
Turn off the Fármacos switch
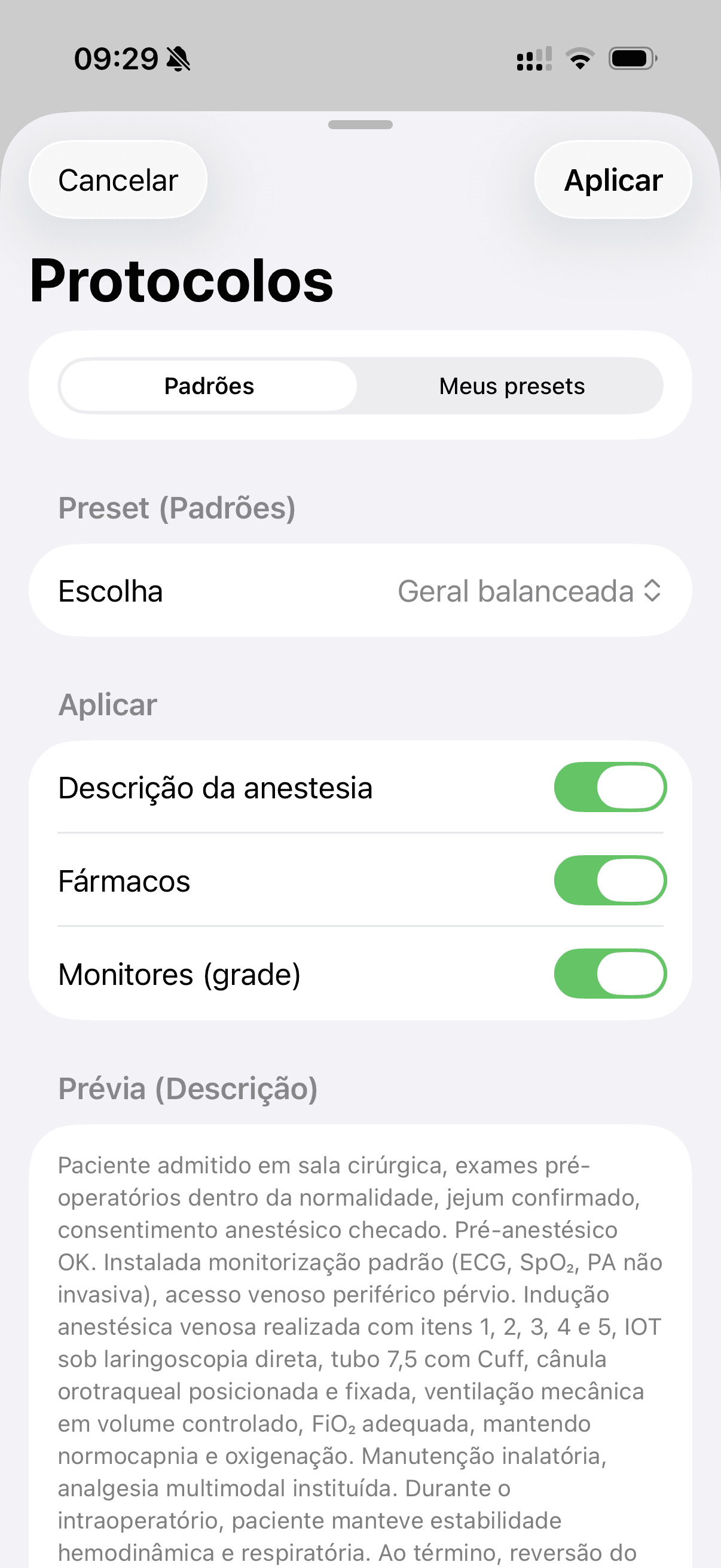tap(610, 880)
